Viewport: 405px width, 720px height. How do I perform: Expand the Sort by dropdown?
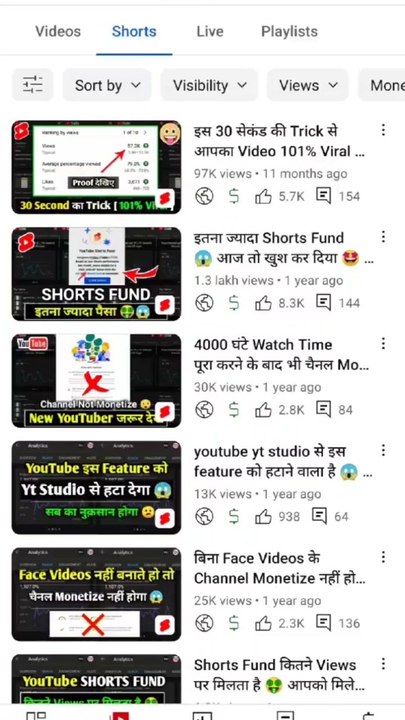[x=107, y=85]
